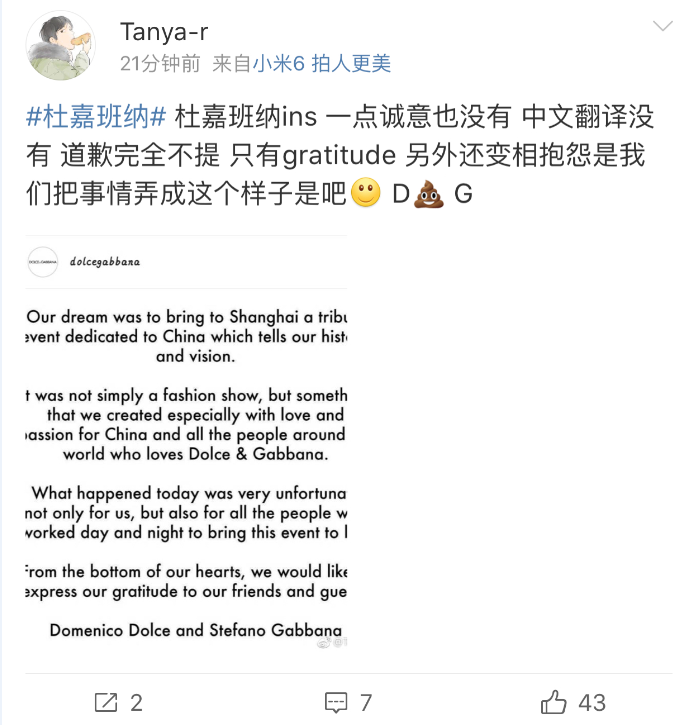Like Tanya-r's post
Image resolution: width=679 pixels, height=725 pixels.
click(572, 702)
